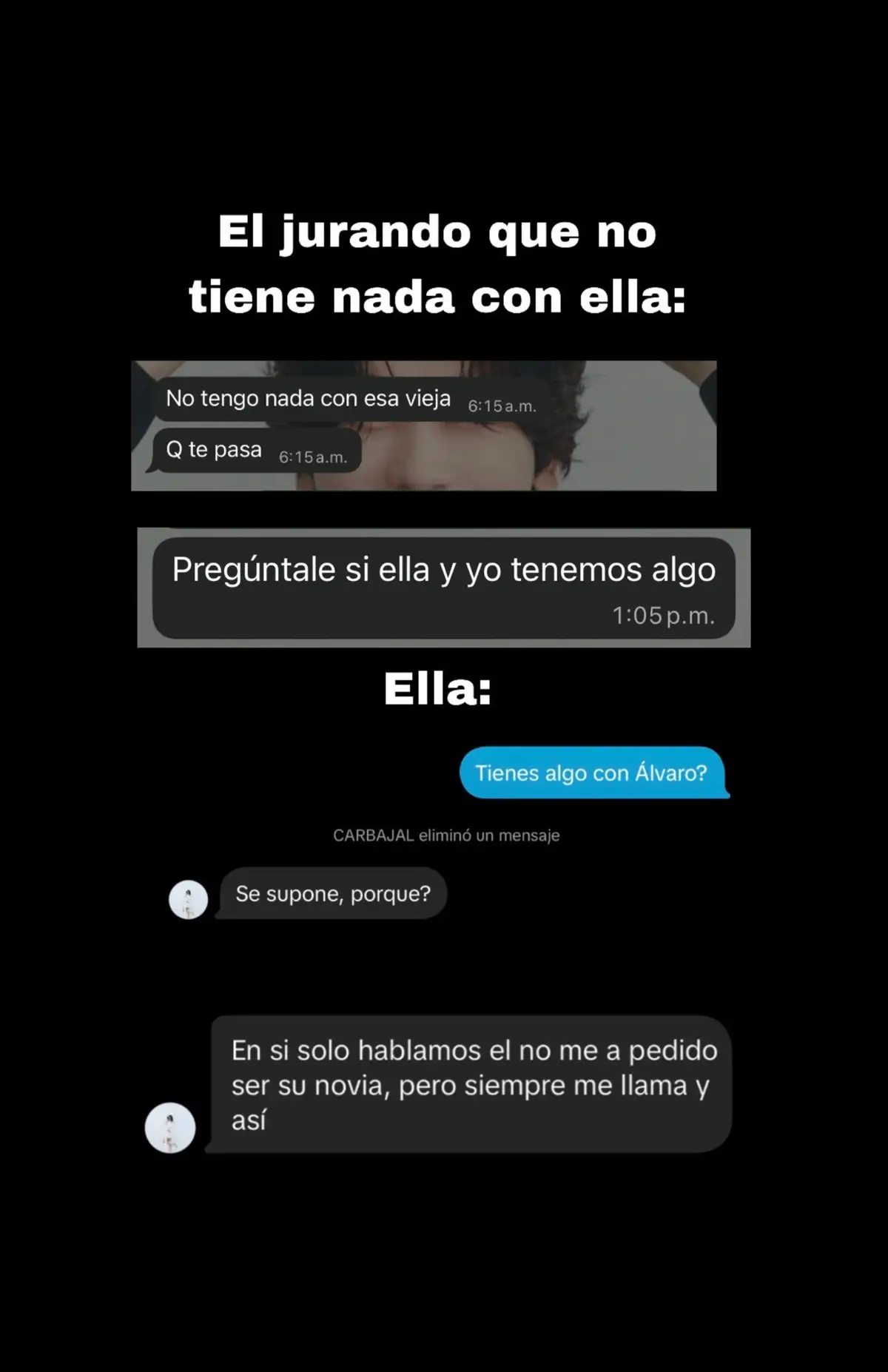This screenshot has height=1372, width=888.
Task: Tap the blue bubble "Tienes algo con Álvaro?"
Action: pyautogui.click(x=593, y=773)
